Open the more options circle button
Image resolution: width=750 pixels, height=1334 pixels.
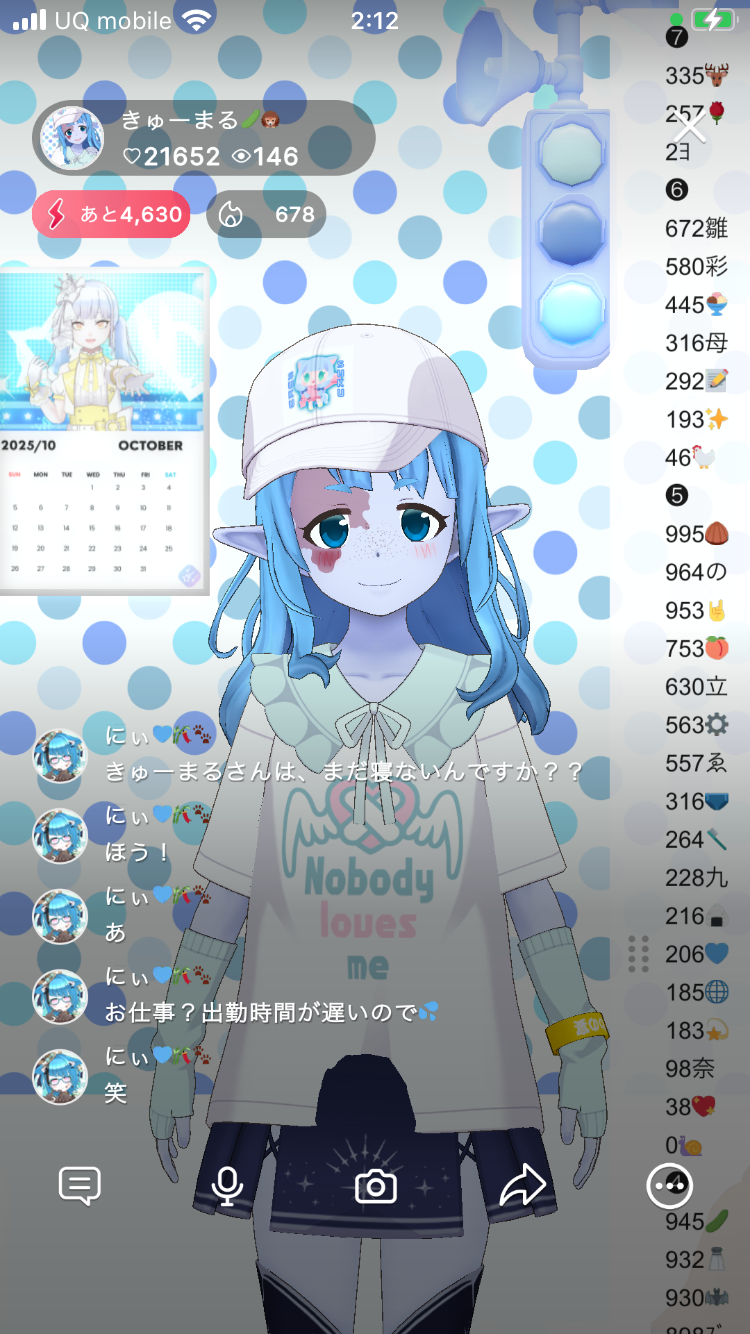click(x=669, y=1186)
